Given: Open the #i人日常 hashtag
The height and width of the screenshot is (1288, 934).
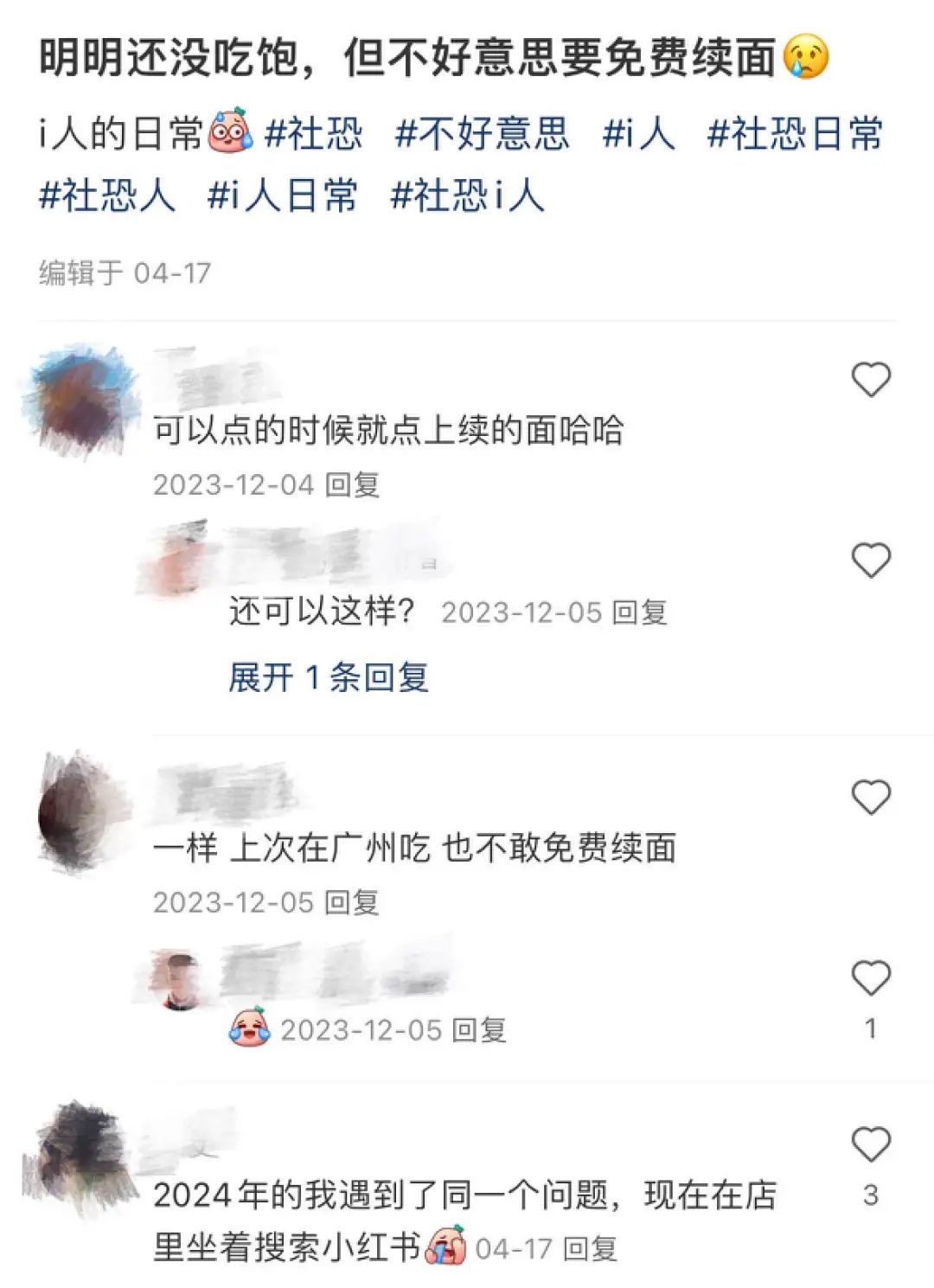Looking at the screenshot, I should tap(282, 195).
